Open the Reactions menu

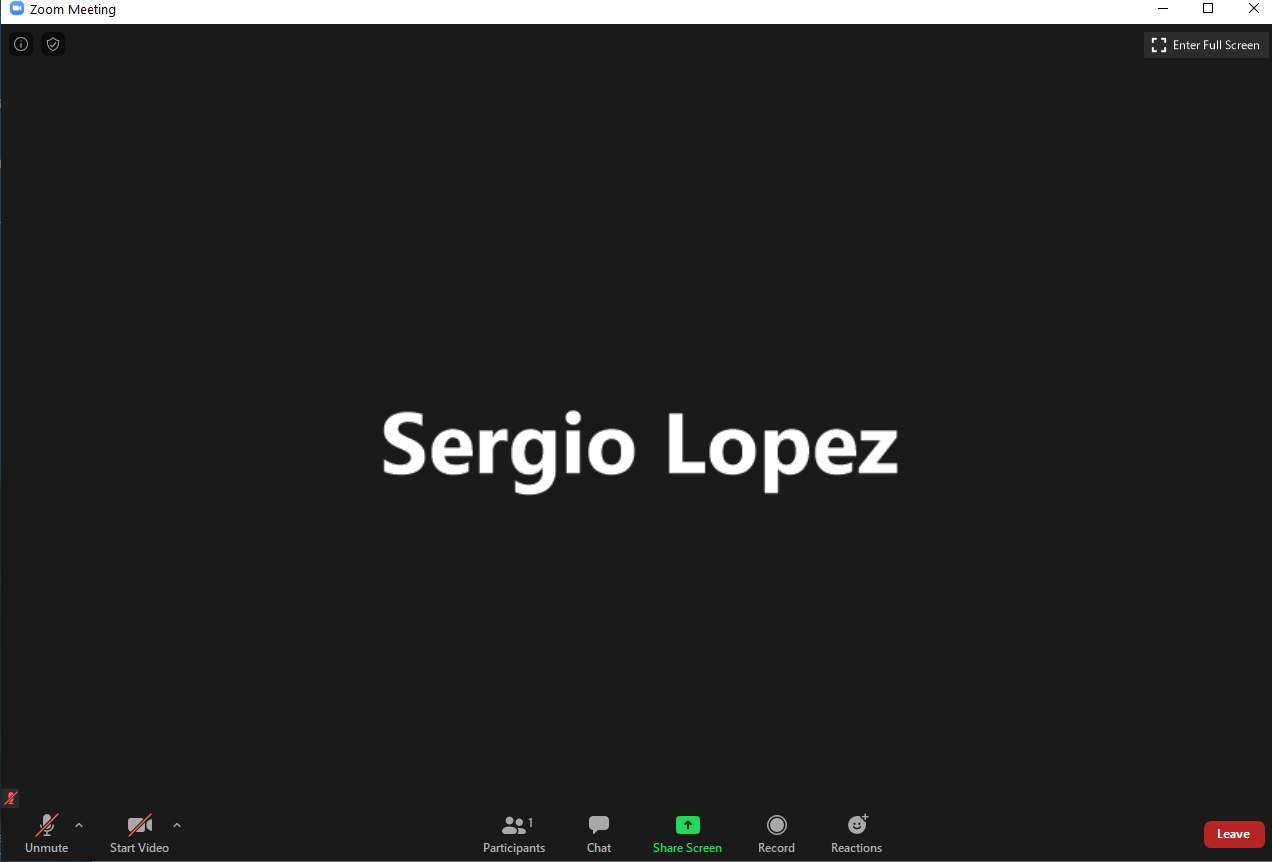pos(857,833)
